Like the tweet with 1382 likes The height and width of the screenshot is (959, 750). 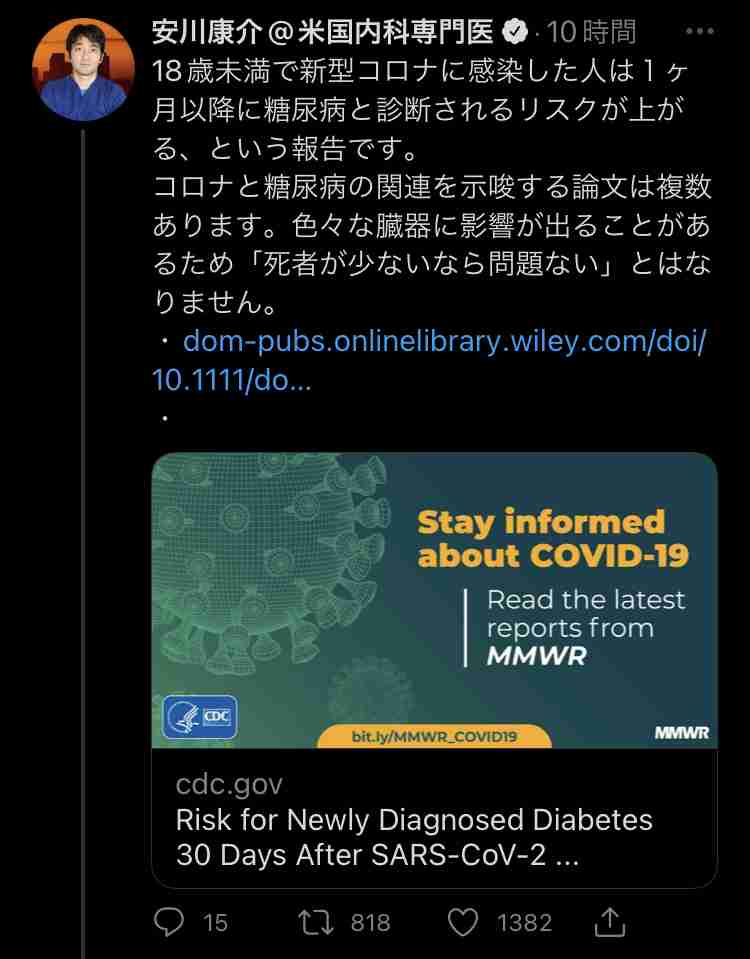463,922
